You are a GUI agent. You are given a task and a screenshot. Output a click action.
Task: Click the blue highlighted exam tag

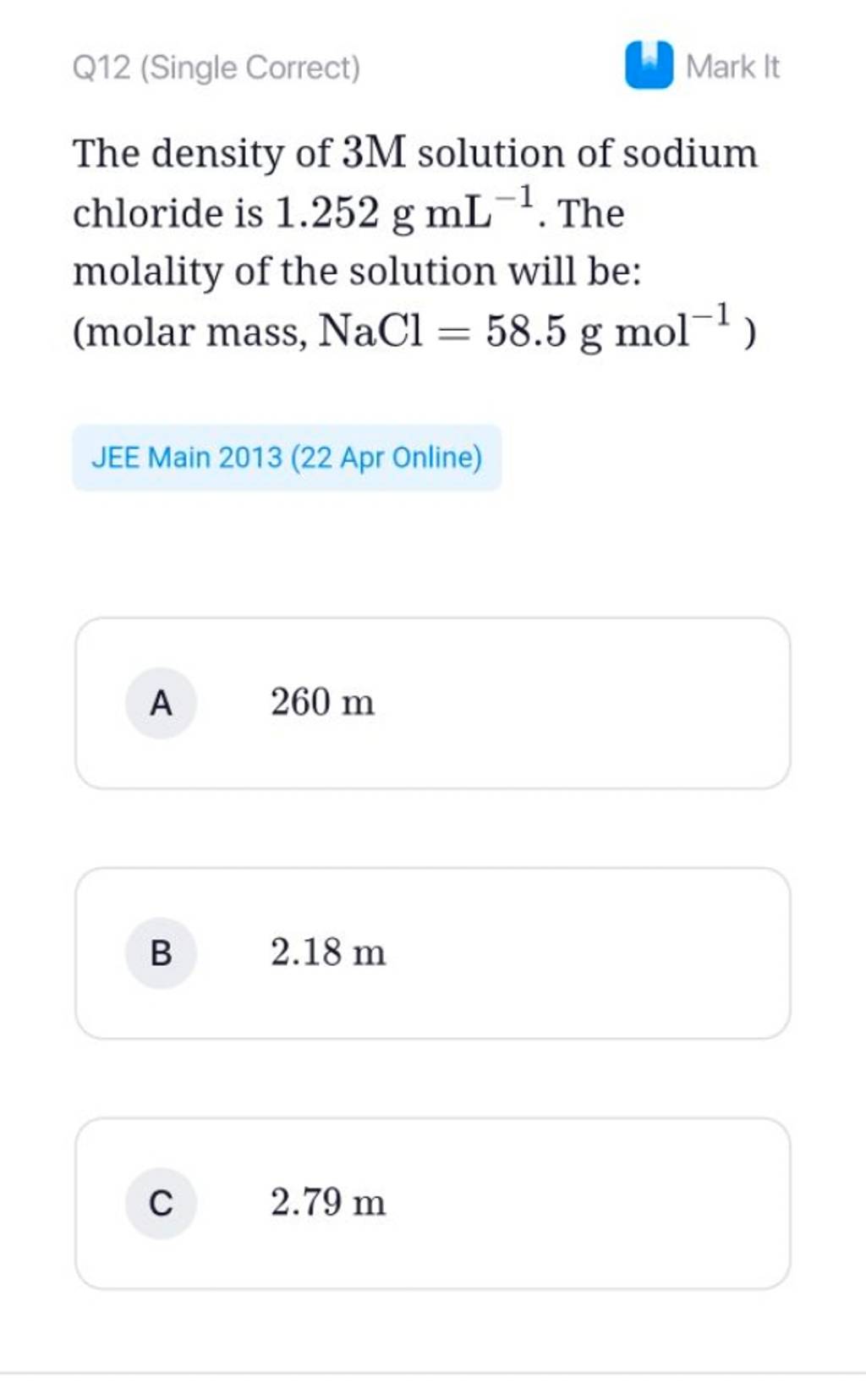[x=288, y=457]
